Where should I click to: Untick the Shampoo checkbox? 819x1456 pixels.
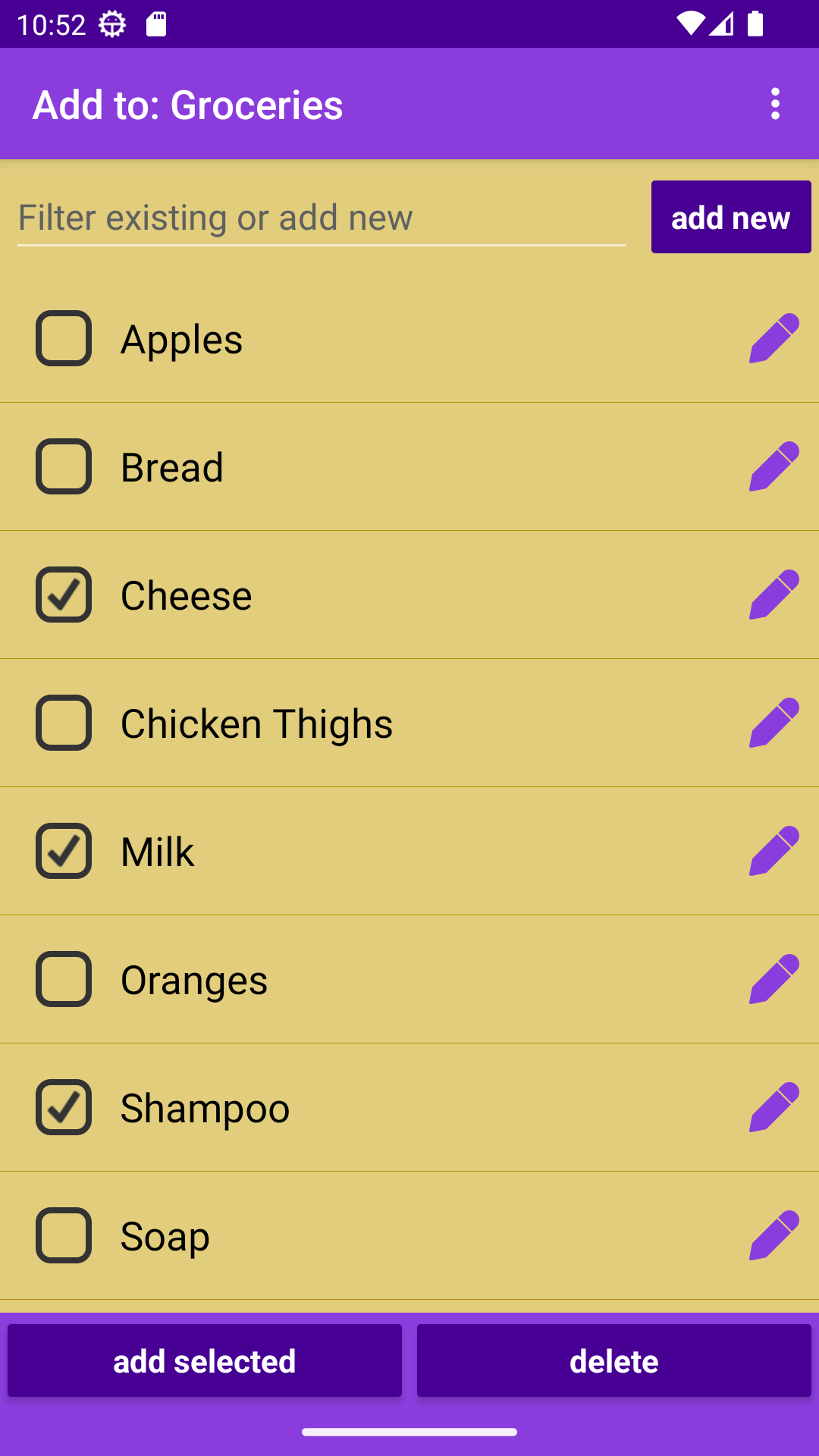coord(64,1107)
